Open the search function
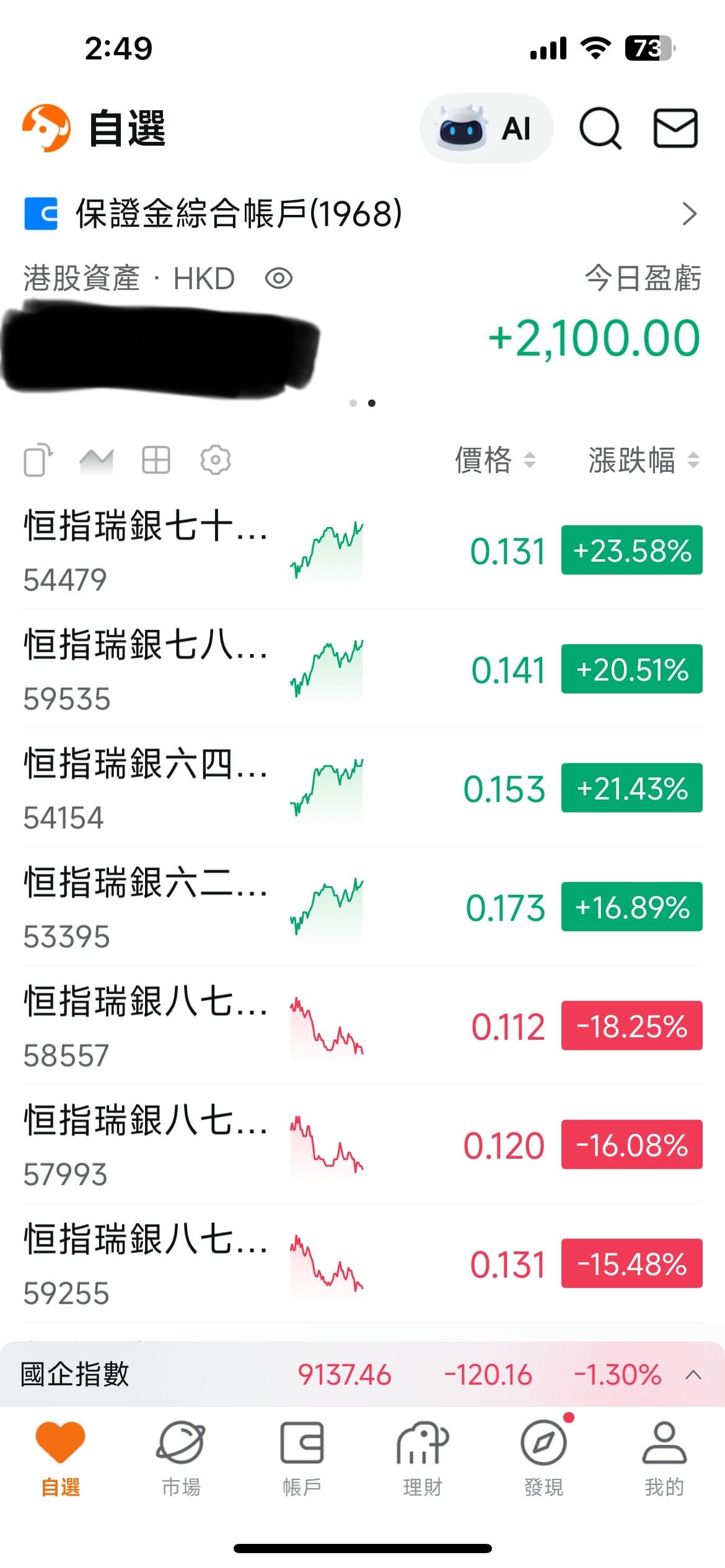The height and width of the screenshot is (1568, 725). click(600, 128)
